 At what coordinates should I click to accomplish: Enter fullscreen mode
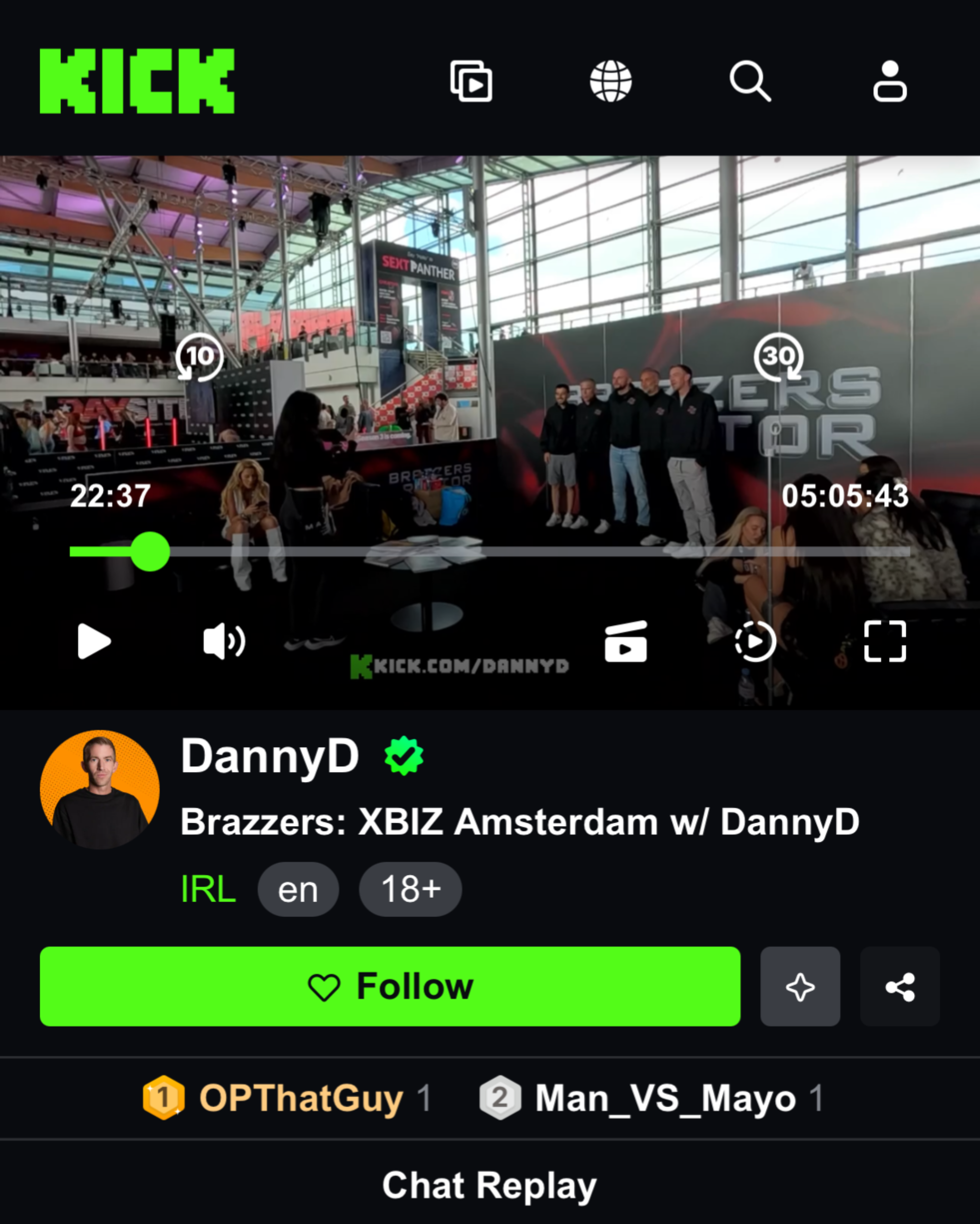pos(885,642)
